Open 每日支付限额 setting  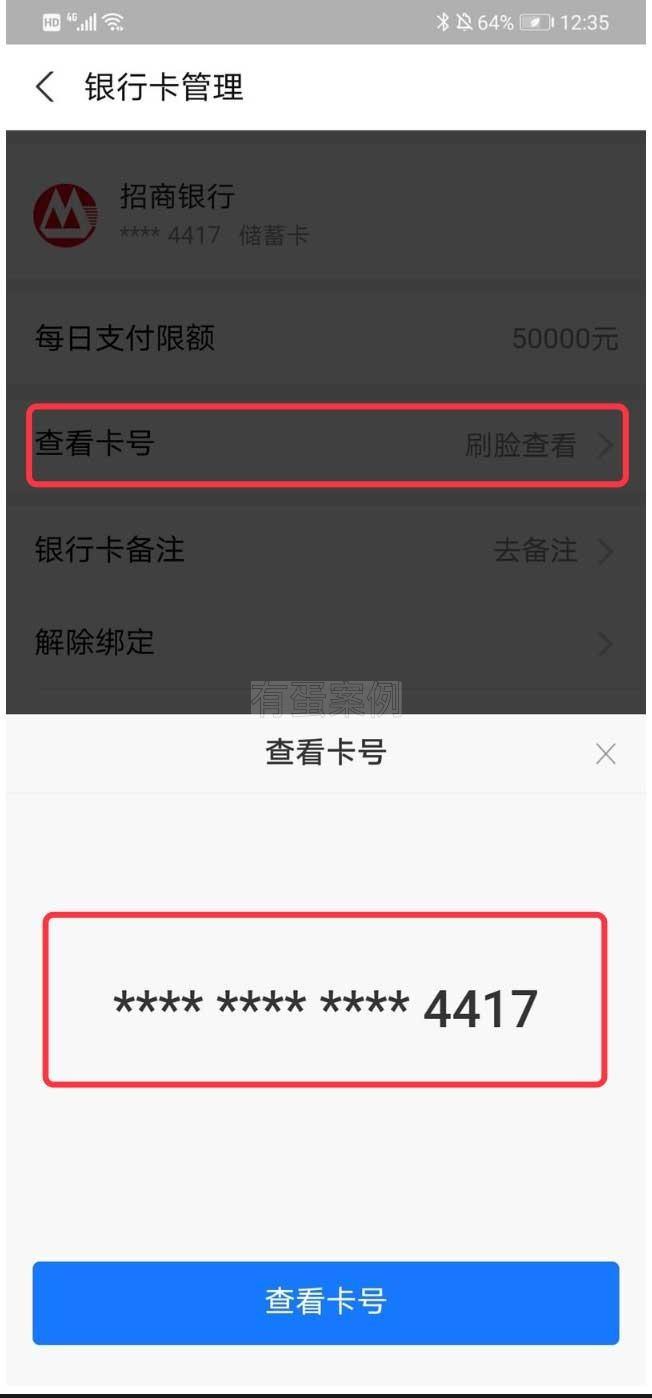coord(327,338)
